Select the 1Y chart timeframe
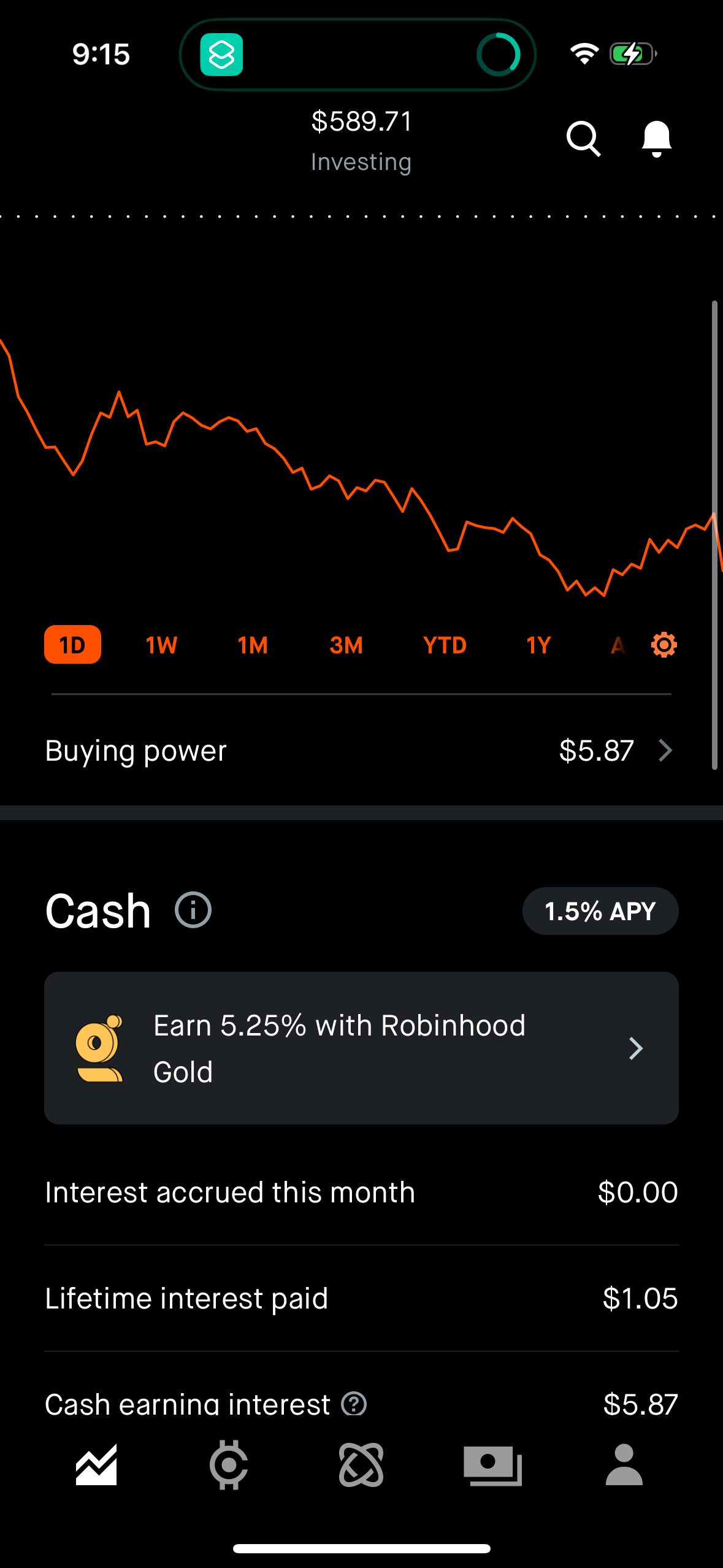Image resolution: width=723 pixels, height=1568 pixels. click(538, 645)
